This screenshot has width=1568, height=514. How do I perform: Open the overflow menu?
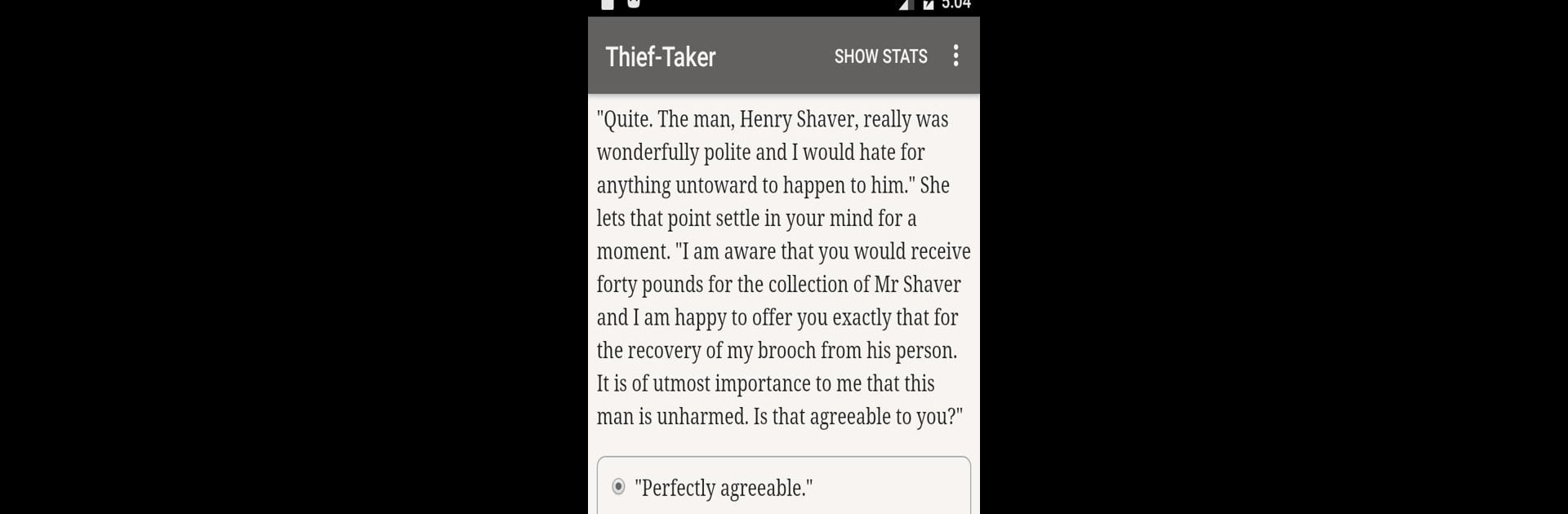[955, 55]
